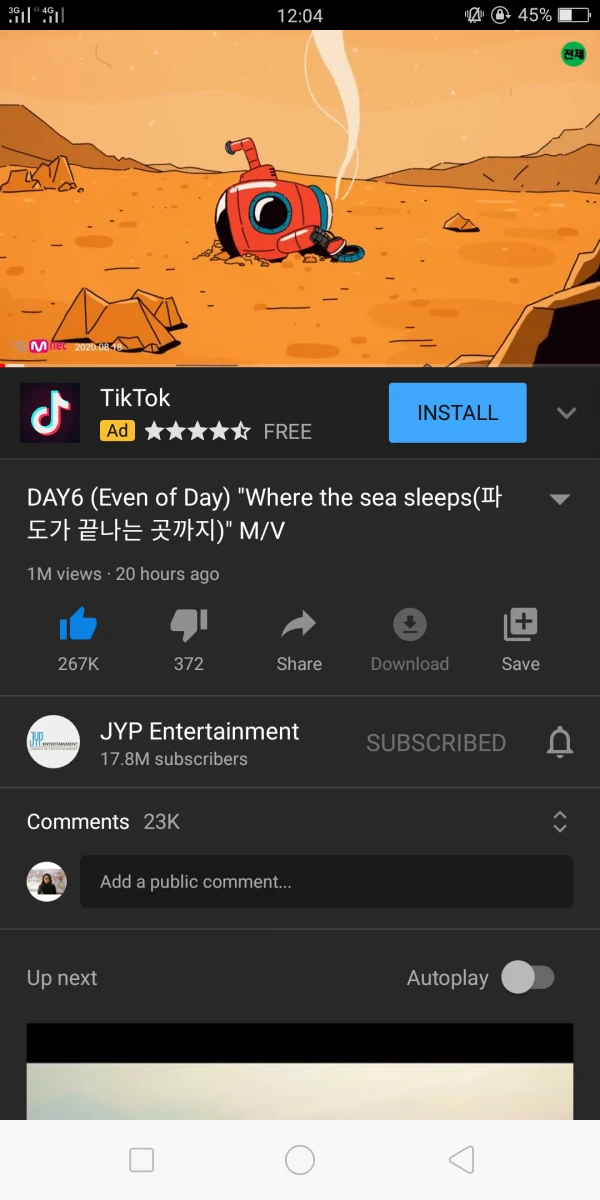Open the JYP Entertainment channel

tap(198, 742)
